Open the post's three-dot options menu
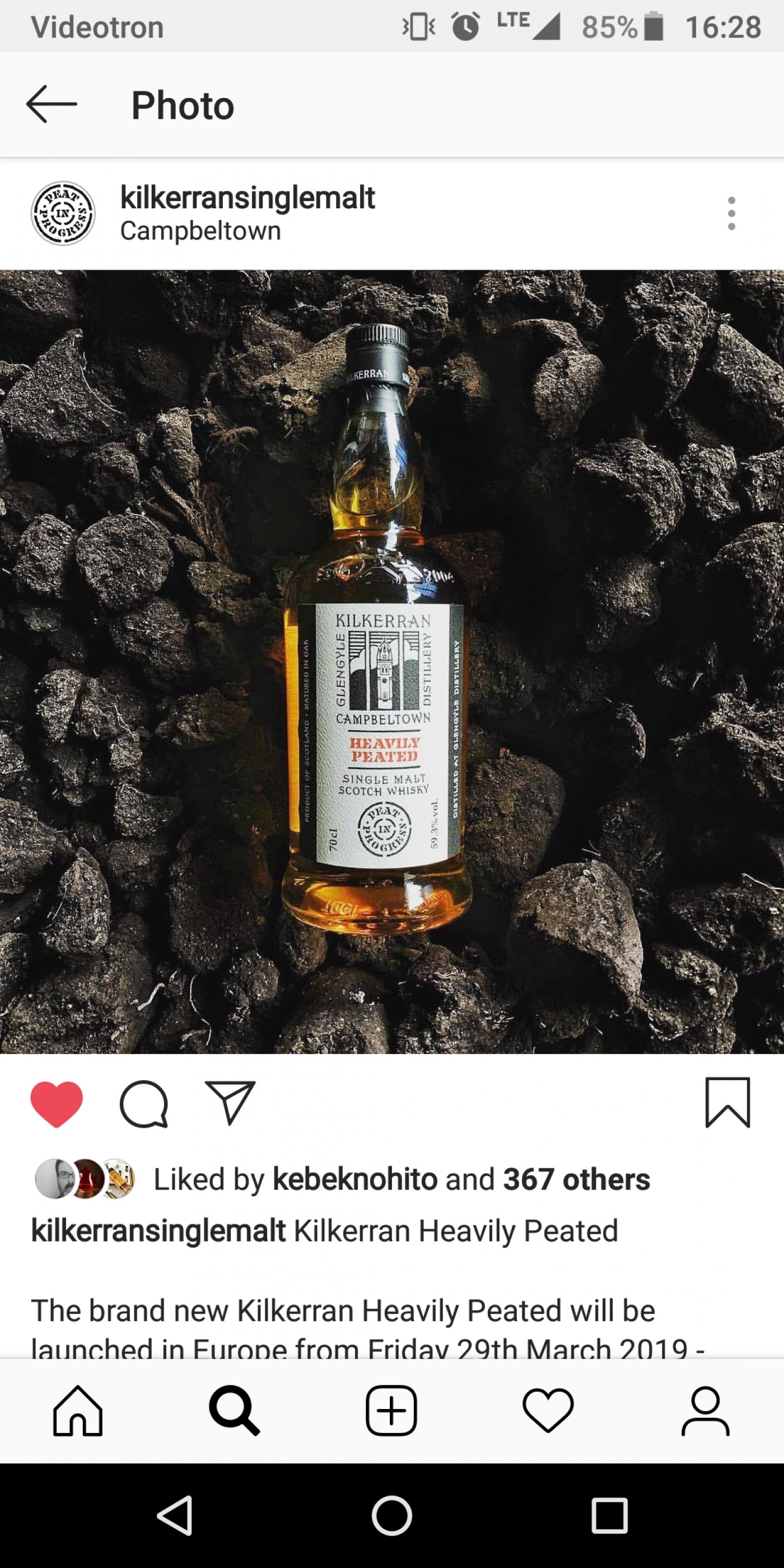The width and height of the screenshot is (784, 1568). tap(731, 213)
